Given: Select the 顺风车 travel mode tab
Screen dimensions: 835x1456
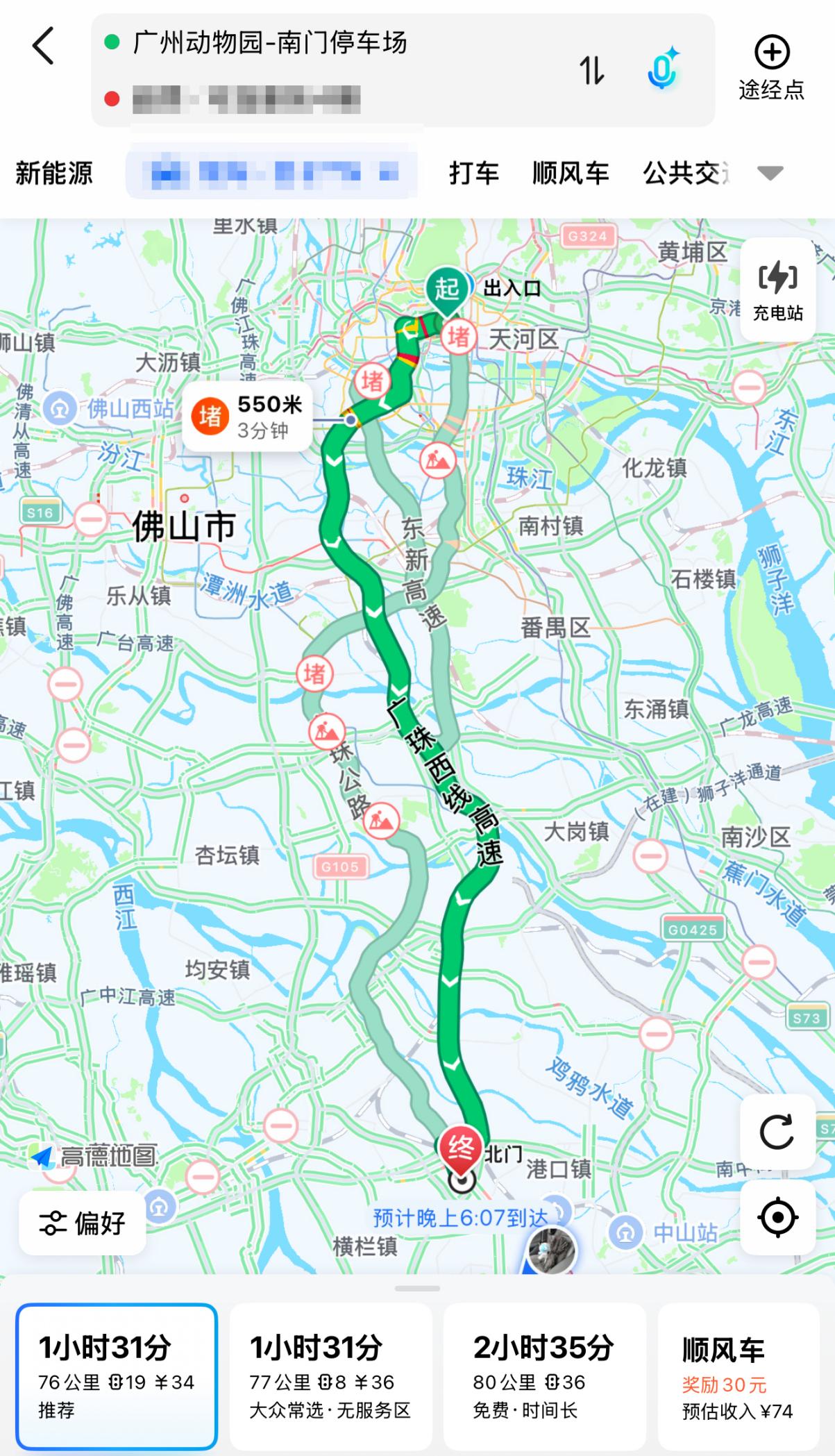Looking at the screenshot, I should (571, 173).
